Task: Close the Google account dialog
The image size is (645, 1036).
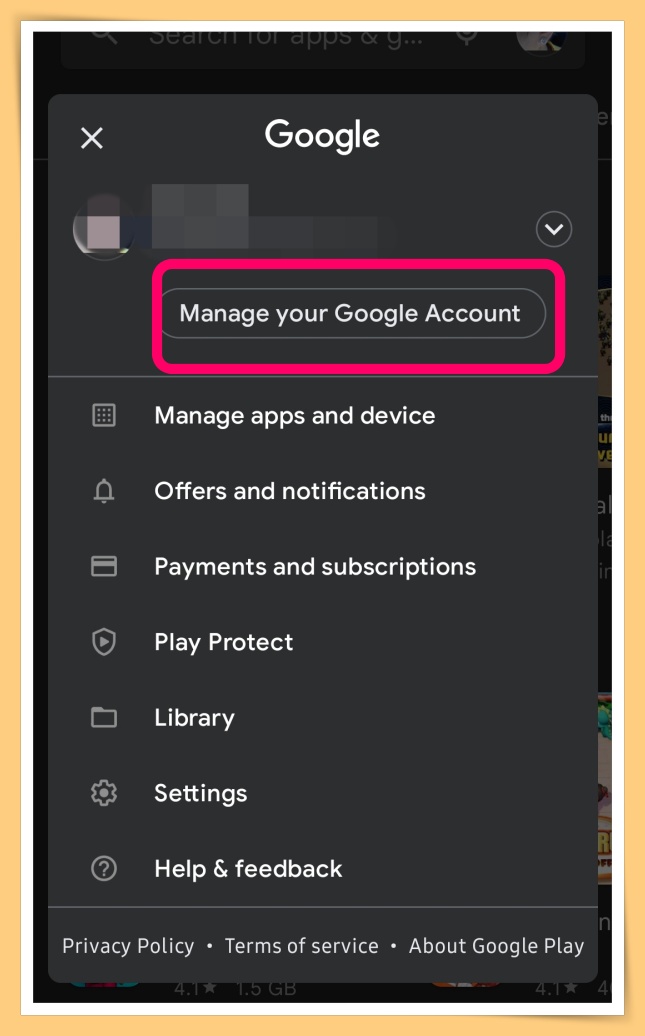Action: point(92,138)
